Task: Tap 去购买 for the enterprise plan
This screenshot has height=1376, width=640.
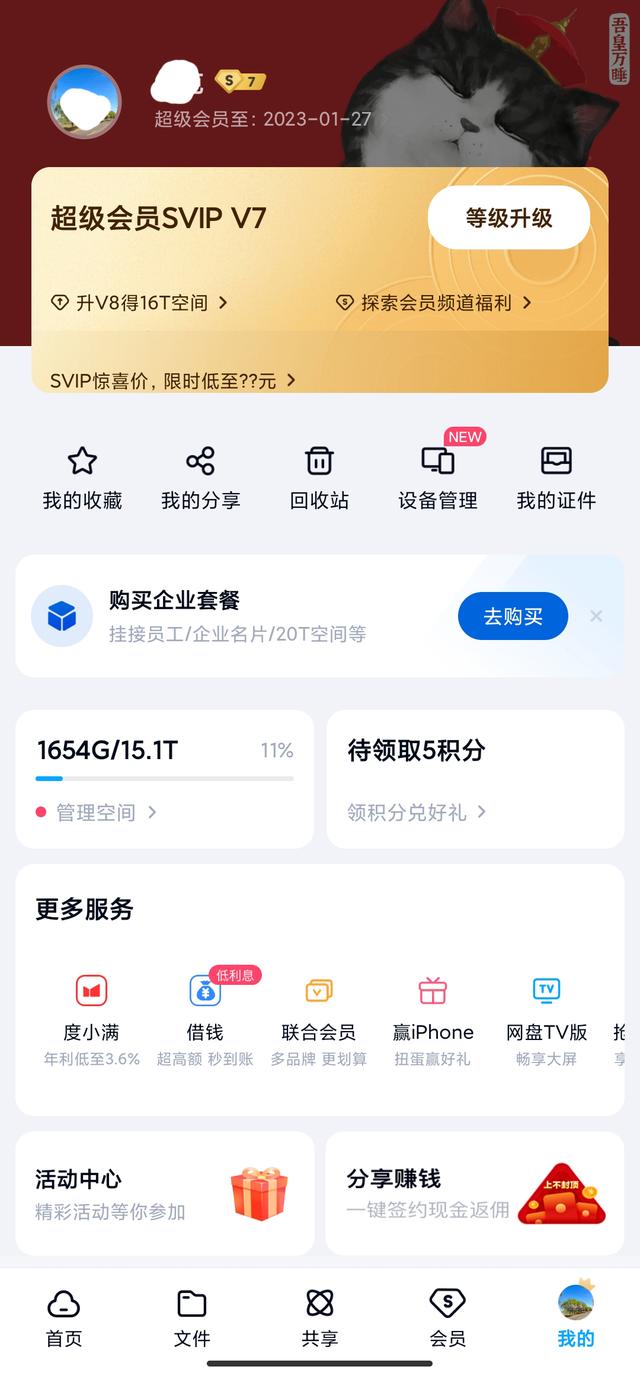Action: tap(512, 616)
